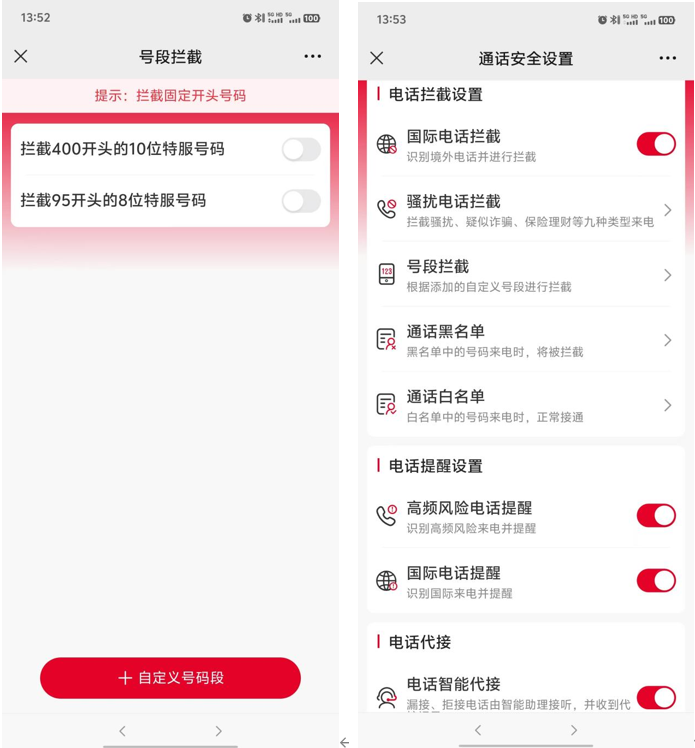Enable blocking of 400 prefix numbers
This screenshot has width=695, height=748.
tap(300, 150)
